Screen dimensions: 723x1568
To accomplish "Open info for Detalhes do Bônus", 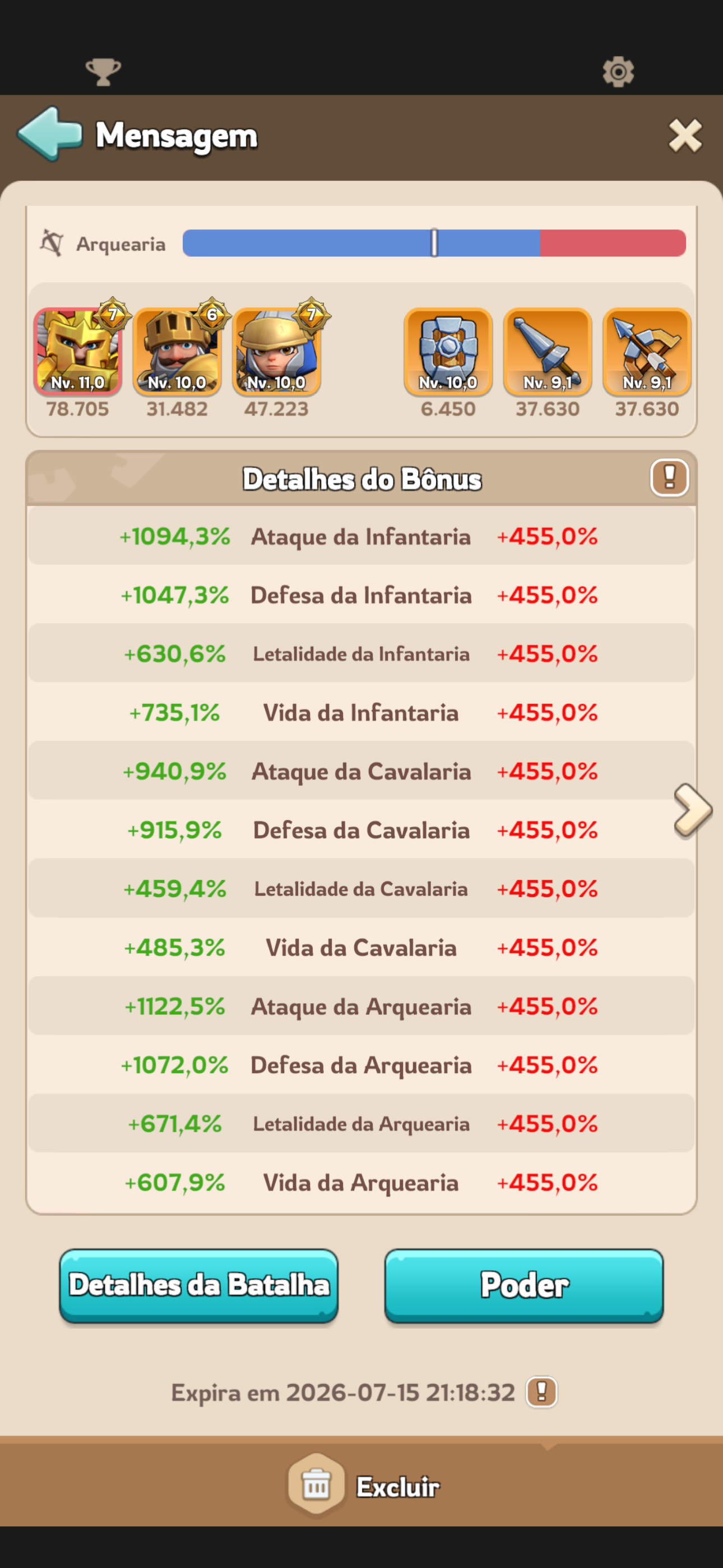I will pyautogui.click(x=669, y=478).
